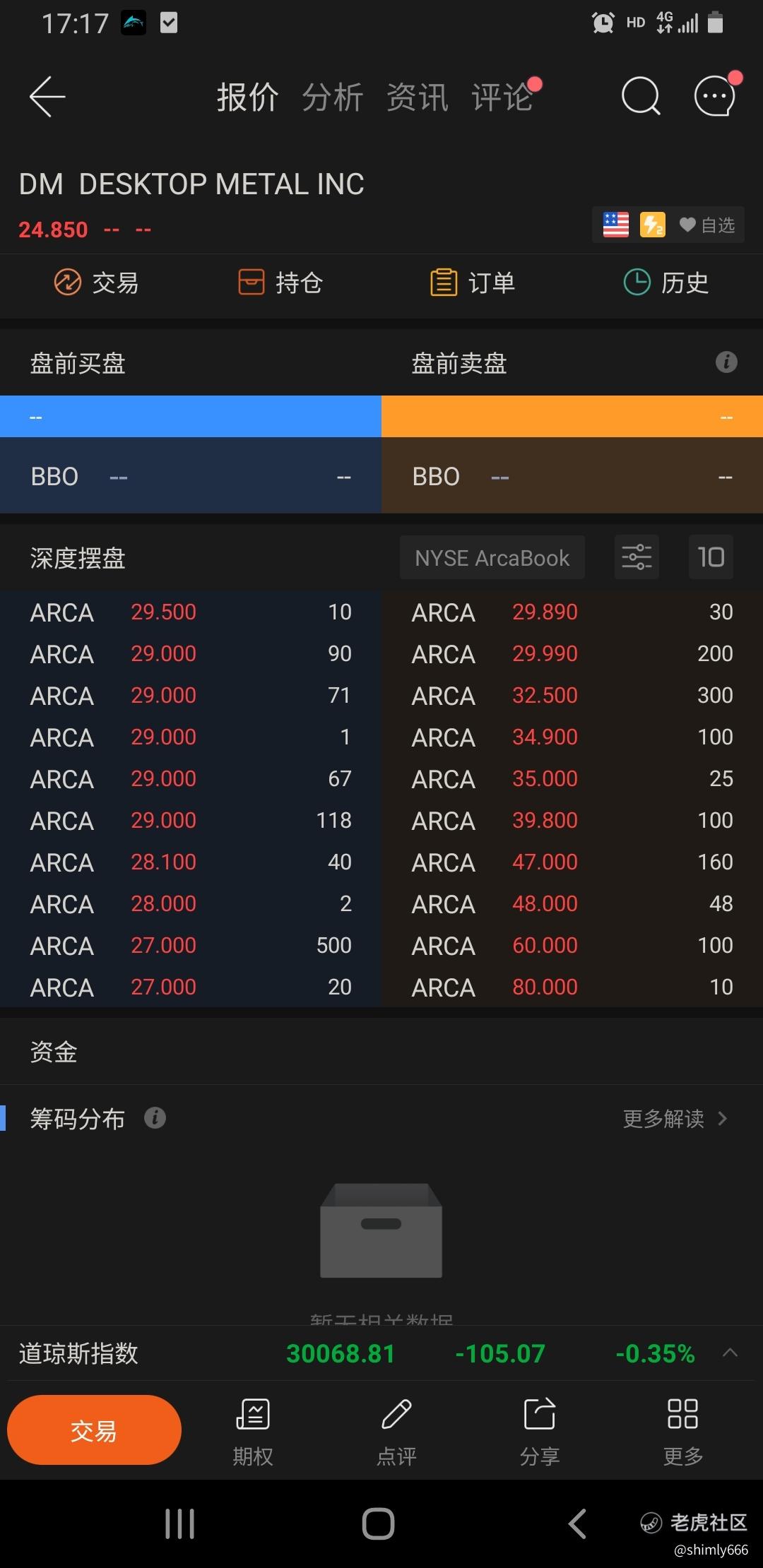This screenshot has height=1568, width=763.
Task: Expand the 道琼斯指数 index bar
Action: 730,1353
